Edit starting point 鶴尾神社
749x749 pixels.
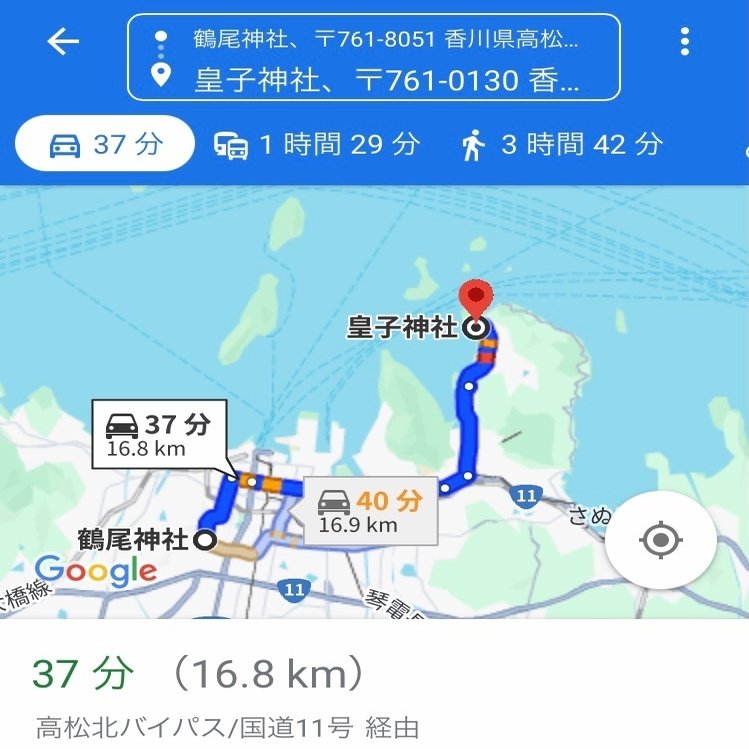[385, 40]
